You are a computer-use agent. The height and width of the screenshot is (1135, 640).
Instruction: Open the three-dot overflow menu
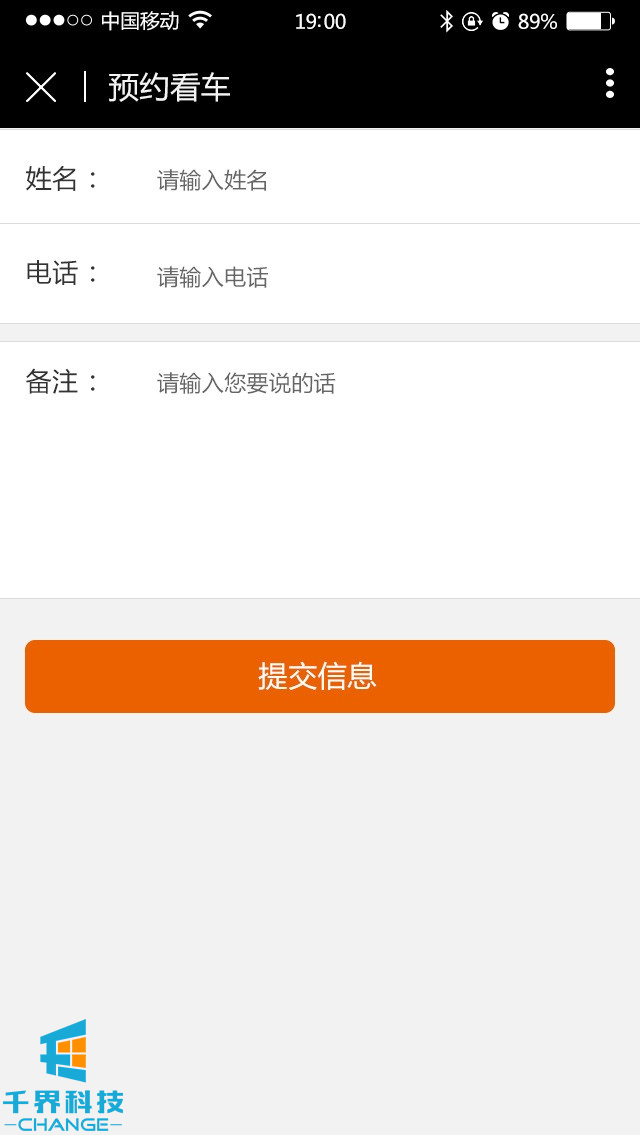pyautogui.click(x=609, y=84)
